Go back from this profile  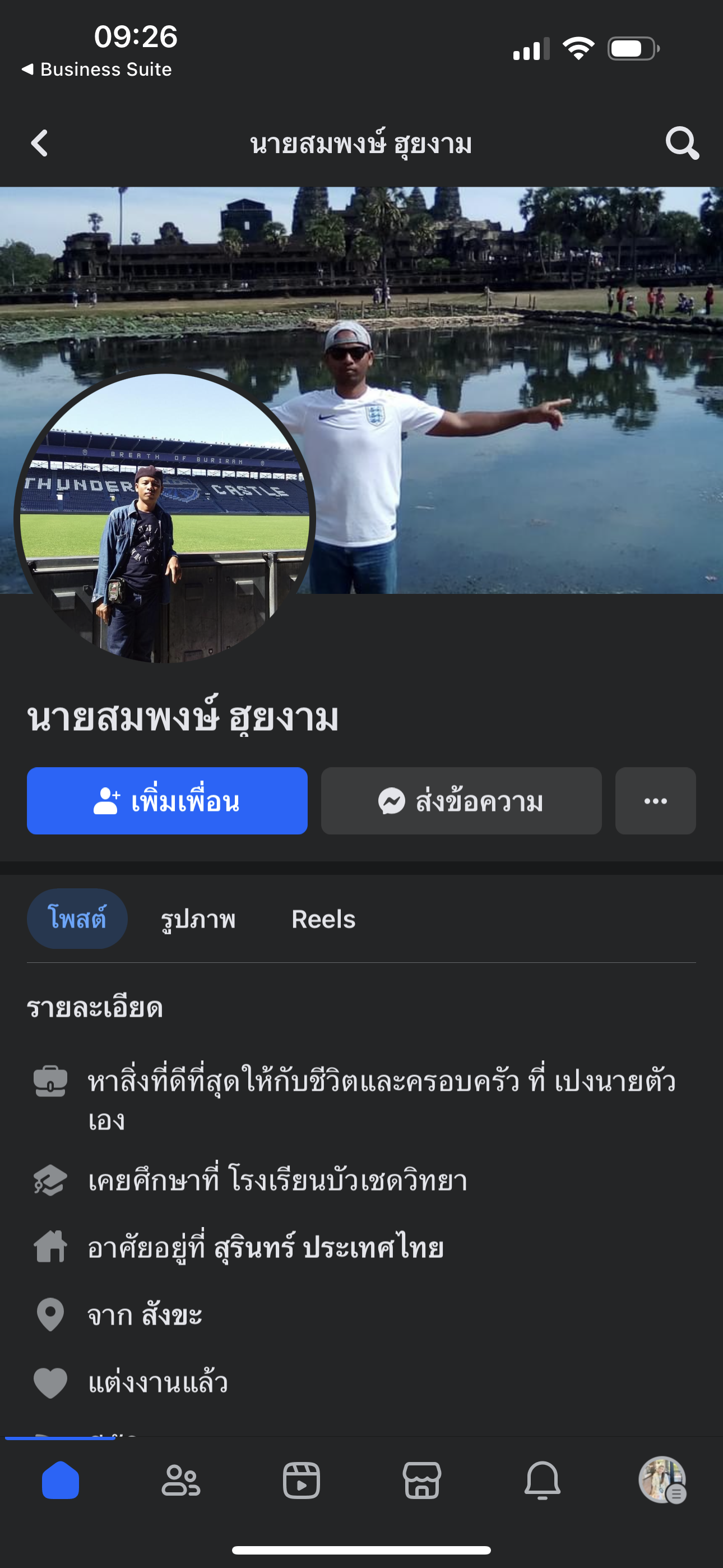point(40,144)
